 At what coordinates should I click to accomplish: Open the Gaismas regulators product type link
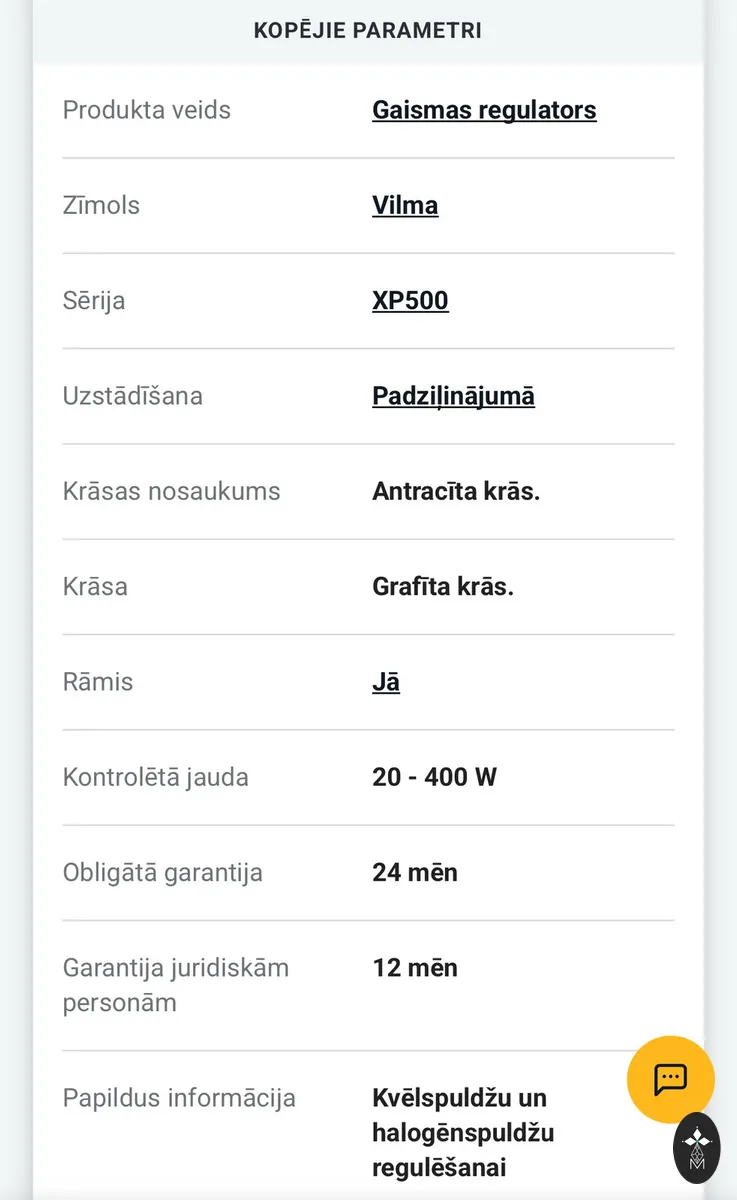(x=484, y=110)
